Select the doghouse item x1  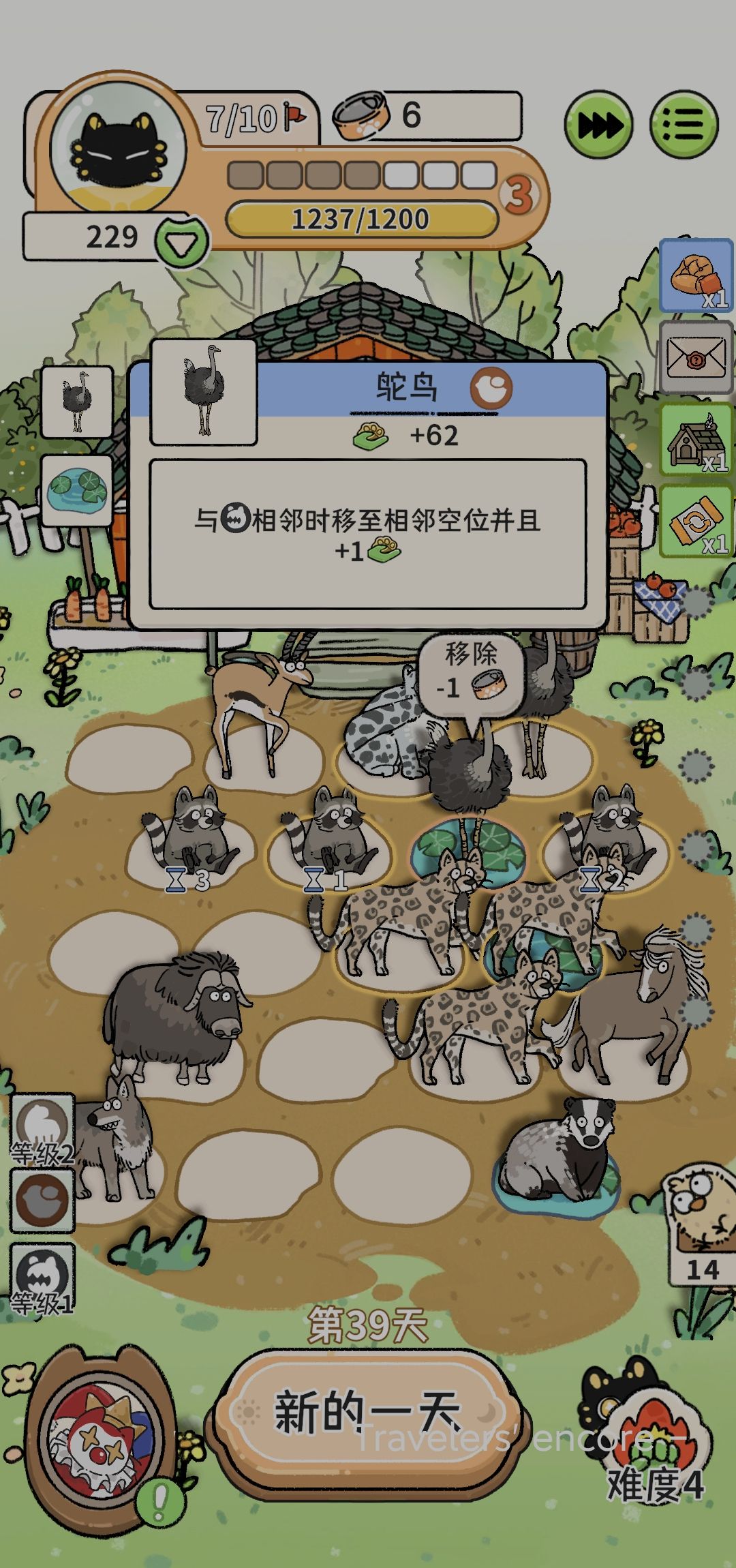pos(696,440)
